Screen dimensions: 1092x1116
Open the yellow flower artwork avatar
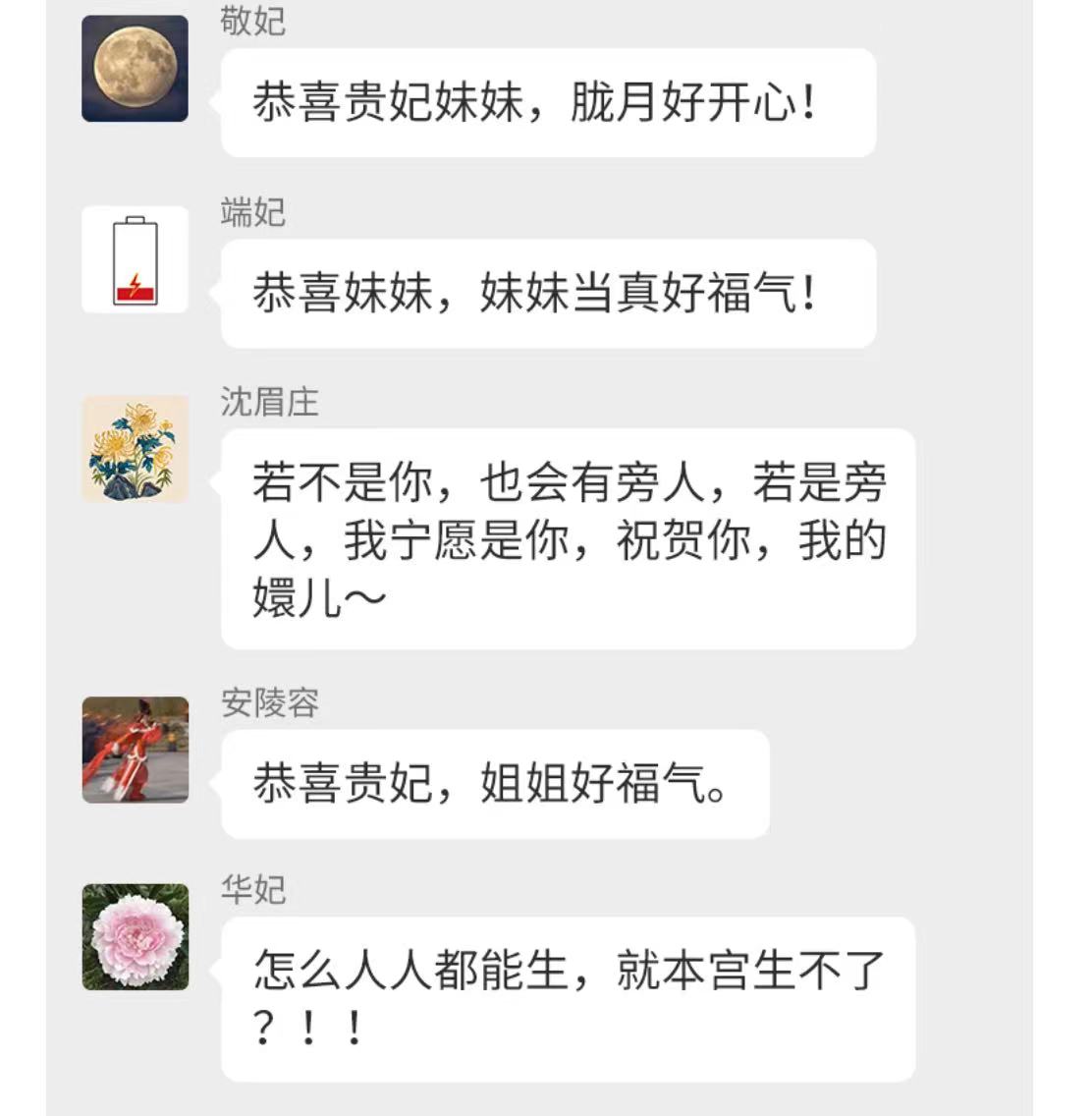coord(136,448)
